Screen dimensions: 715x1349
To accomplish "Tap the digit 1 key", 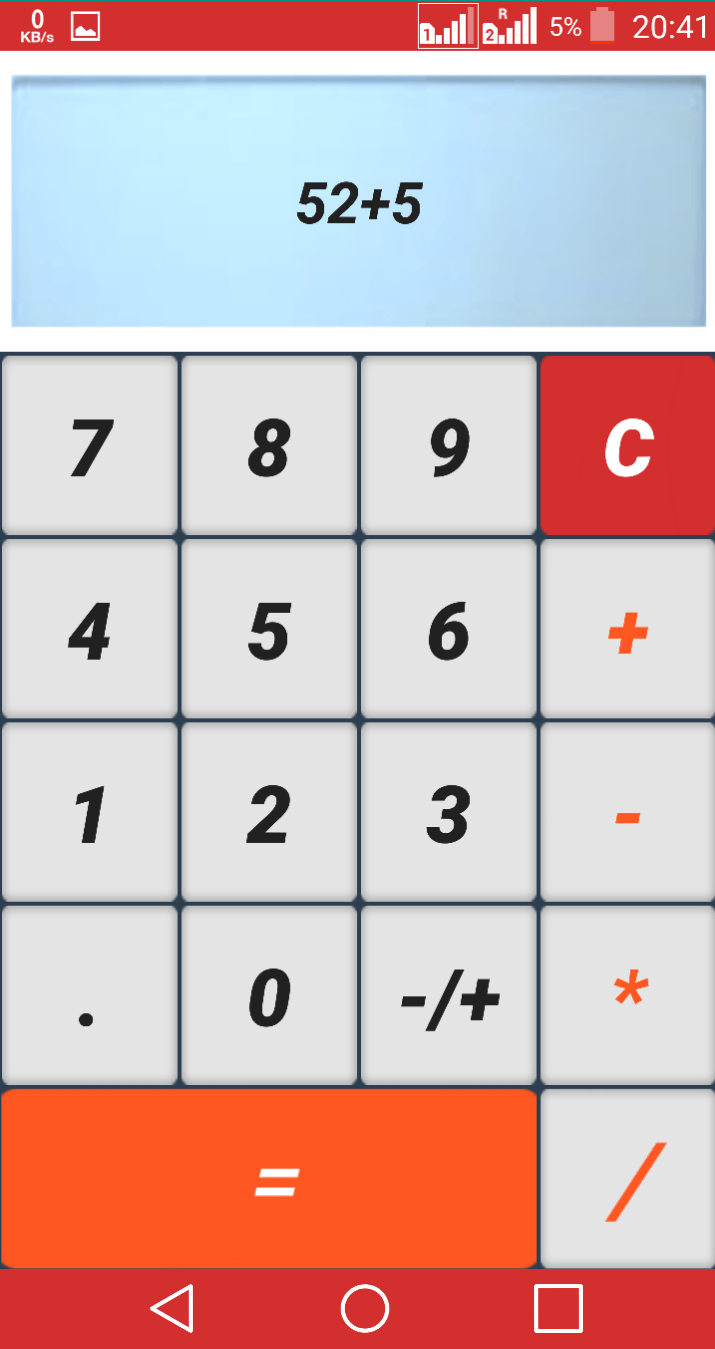I will [x=90, y=812].
